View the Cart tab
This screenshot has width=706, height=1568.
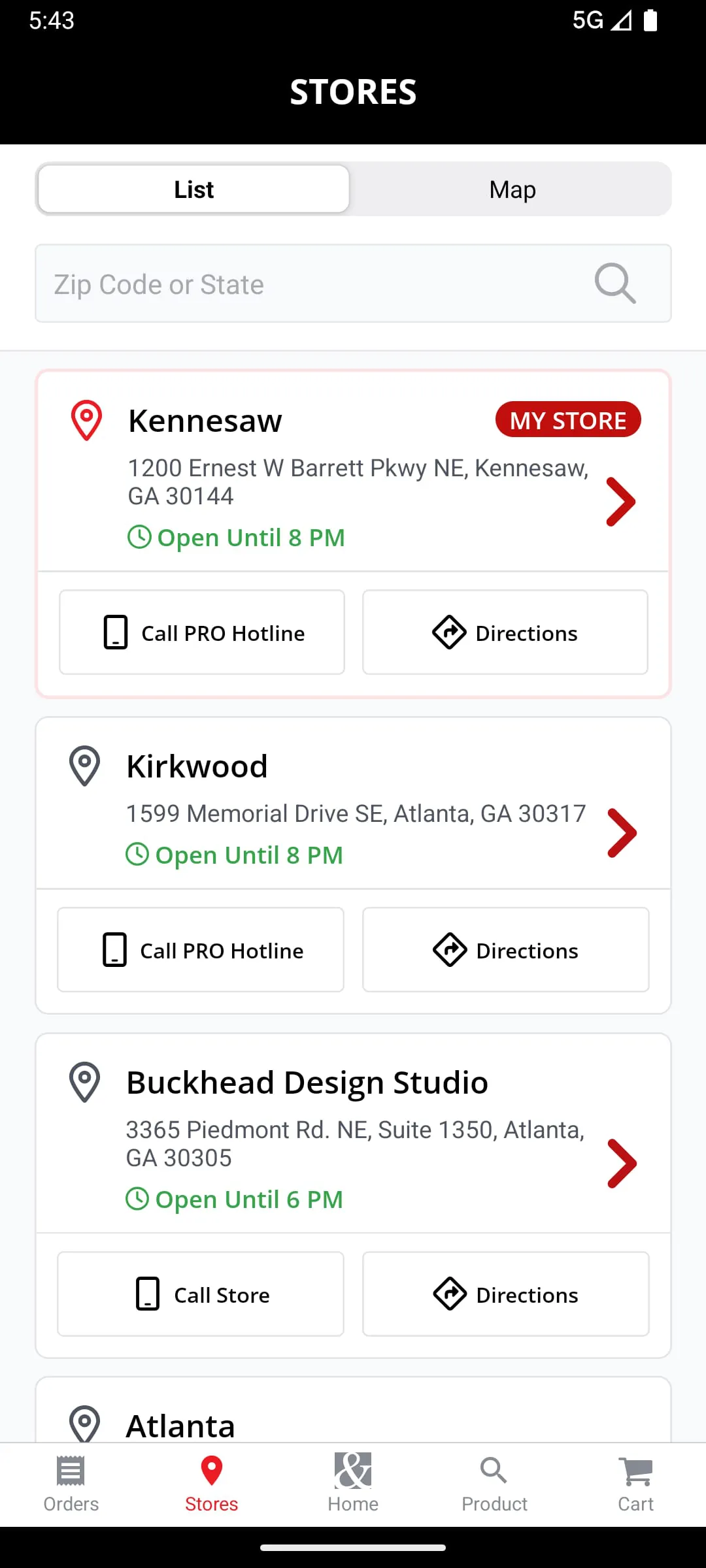[x=635, y=1484]
